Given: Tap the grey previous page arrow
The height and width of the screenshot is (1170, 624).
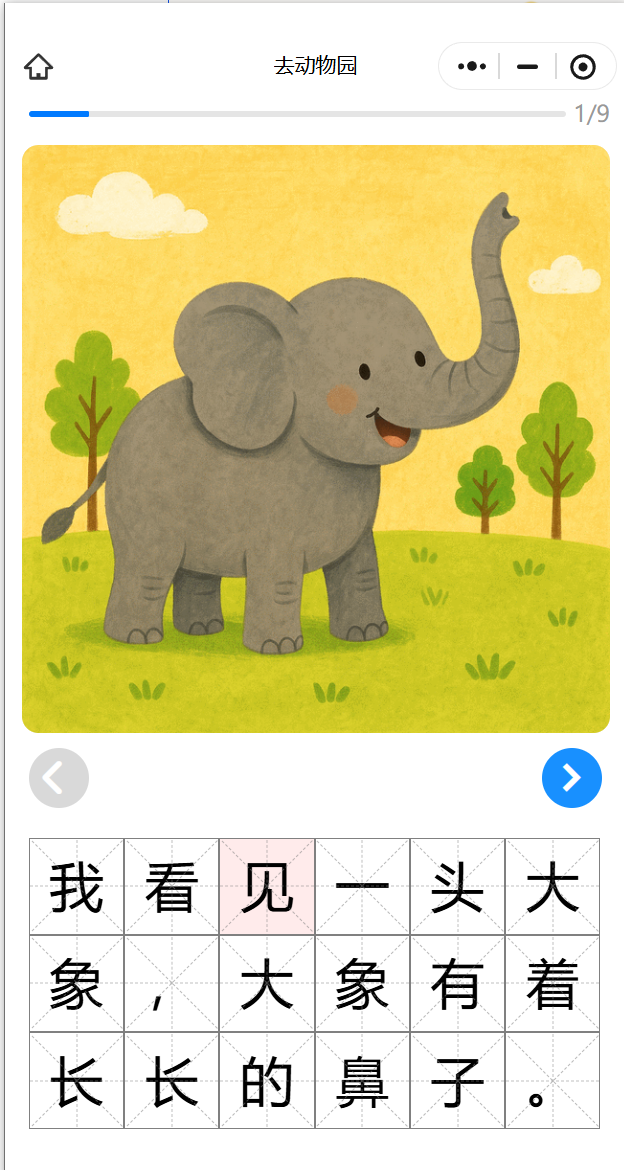Looking at the screenshot, I should (59, 777).
